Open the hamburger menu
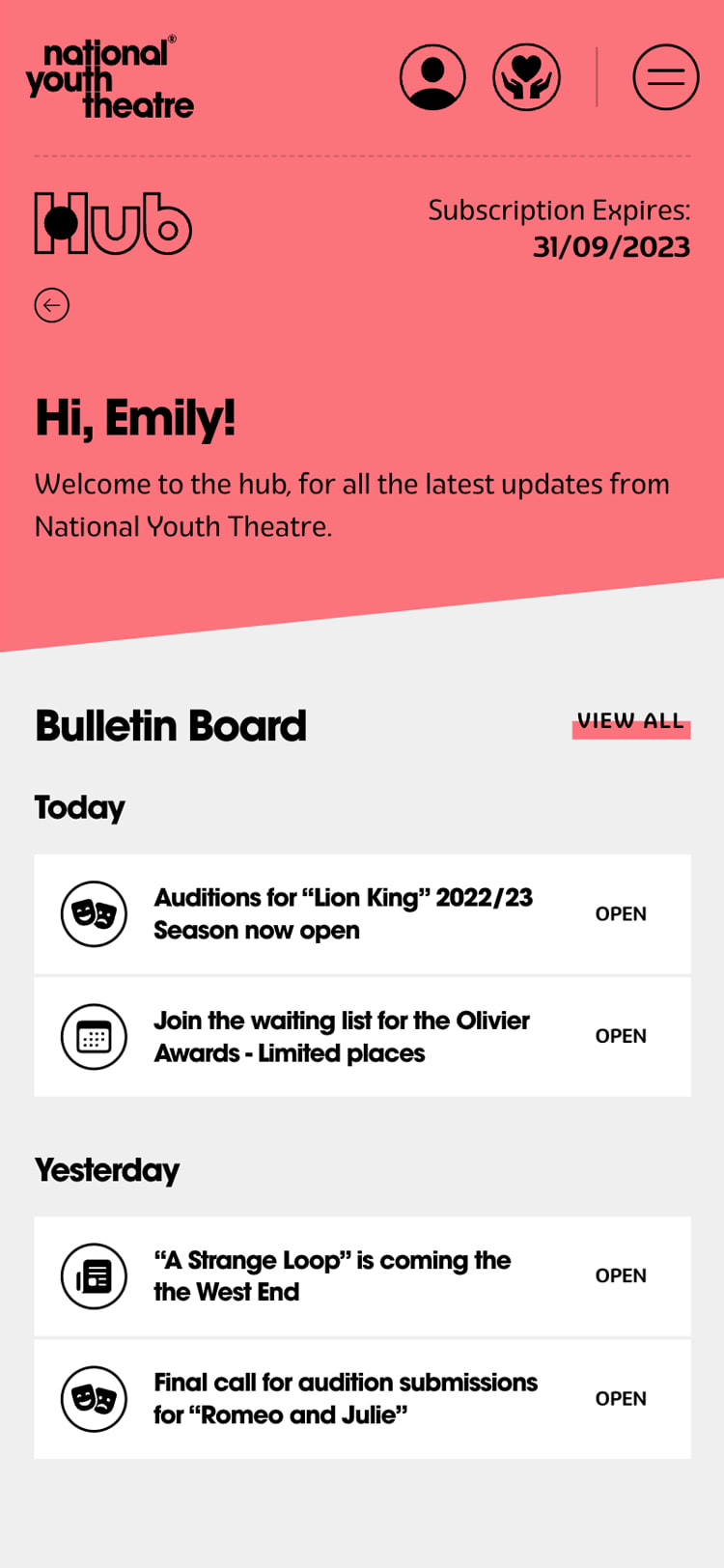 (x=665, y=77)
